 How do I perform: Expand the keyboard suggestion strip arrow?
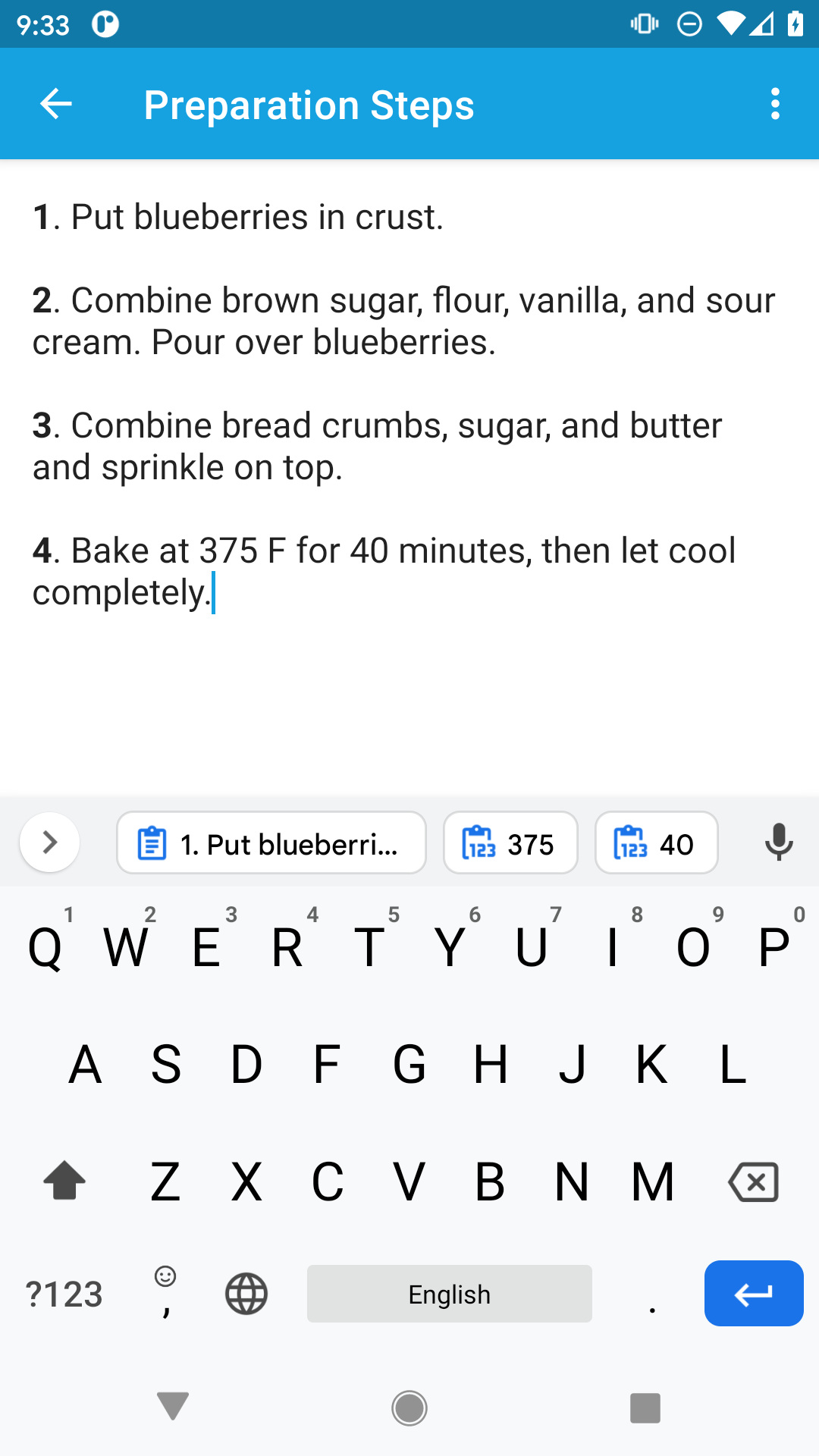(50, 843)
